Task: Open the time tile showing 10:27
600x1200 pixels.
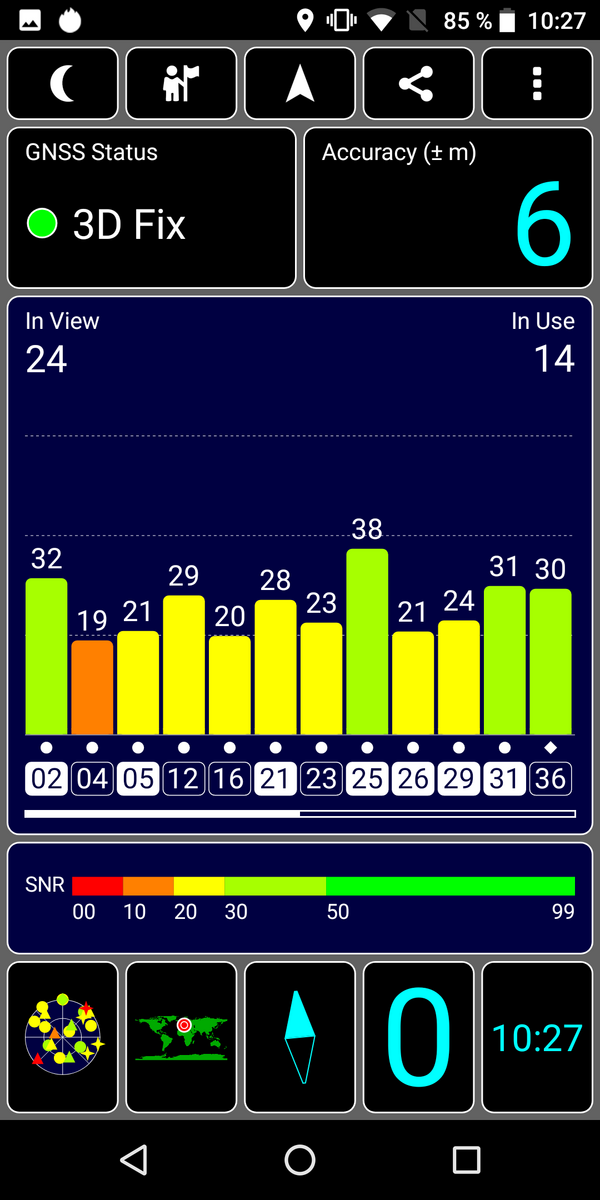Action: click(x=537, y=1037)
